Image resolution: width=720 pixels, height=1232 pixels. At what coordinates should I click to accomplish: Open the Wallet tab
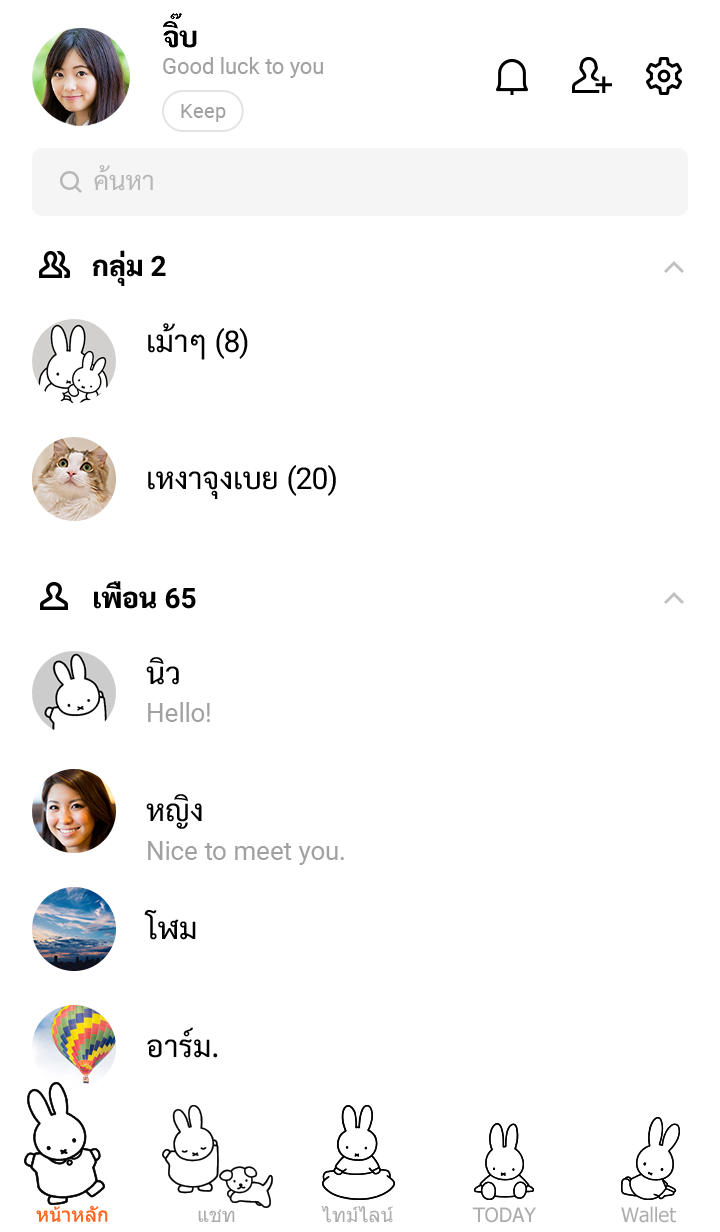tap(649, 1165)
